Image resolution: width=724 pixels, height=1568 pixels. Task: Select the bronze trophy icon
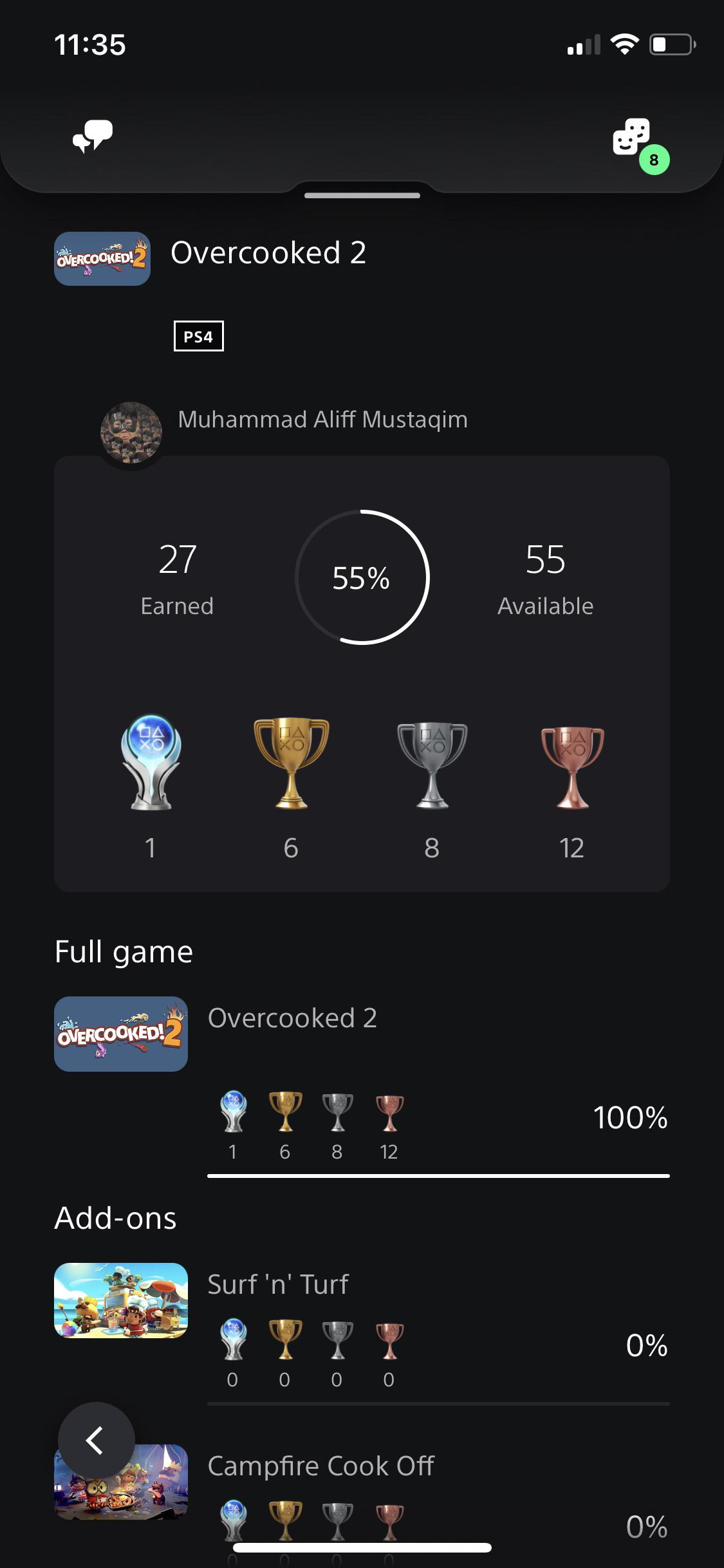(x=572, y=766)
